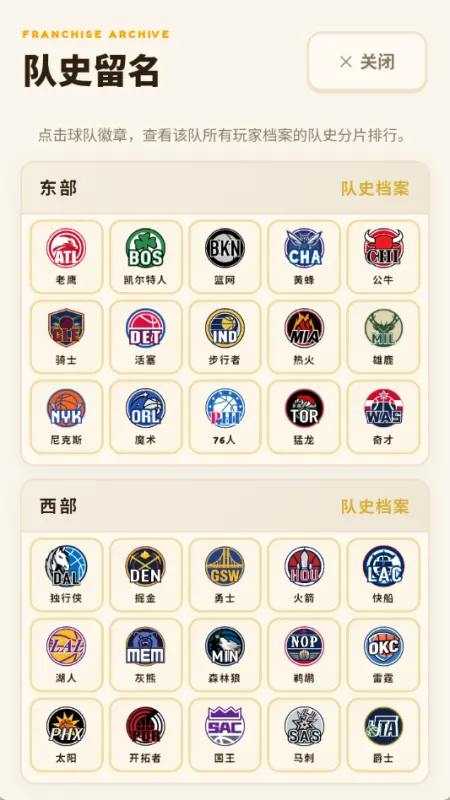
Task: Open the 76人 (PHI) badge
Action: 225,417
